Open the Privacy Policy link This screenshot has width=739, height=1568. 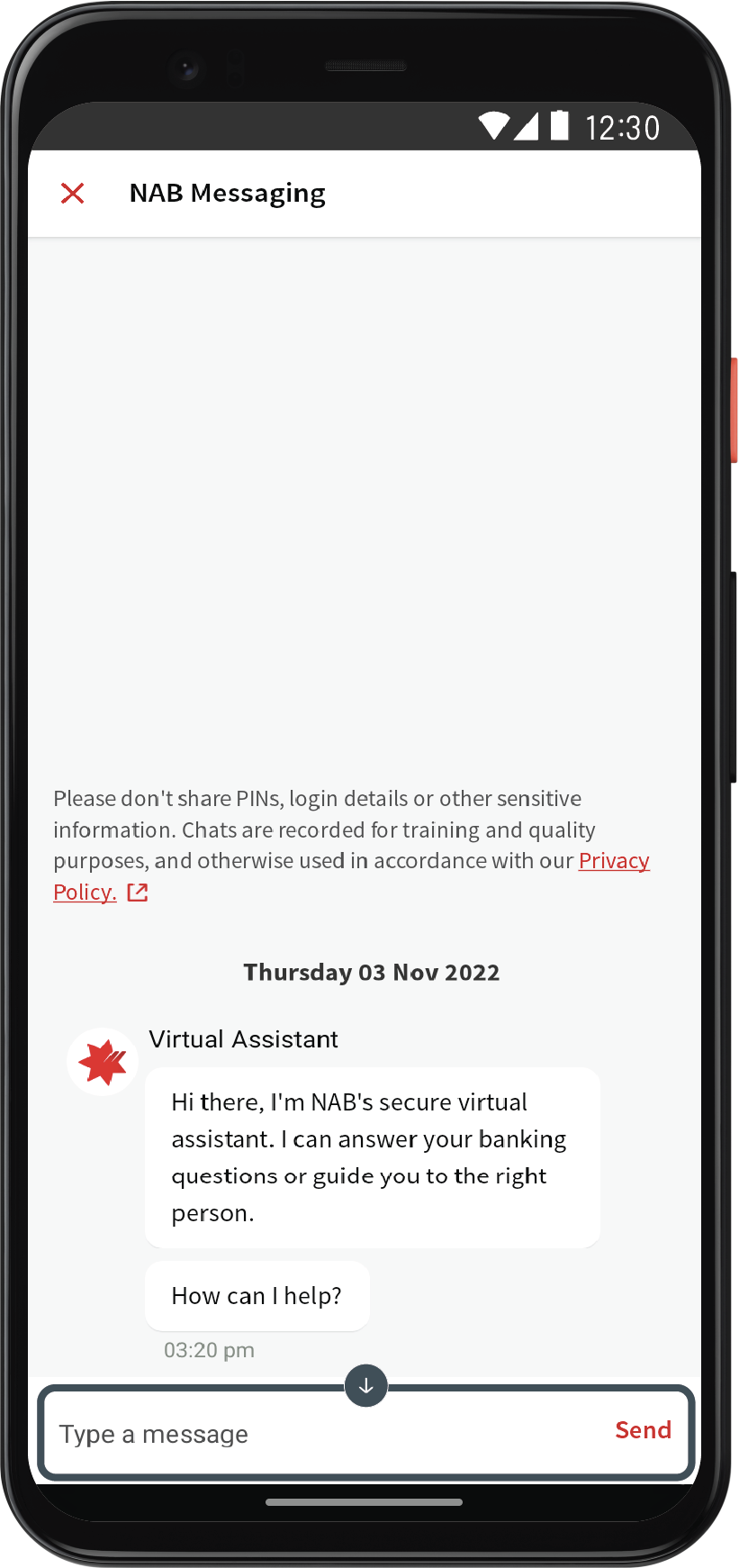(613, 861)
